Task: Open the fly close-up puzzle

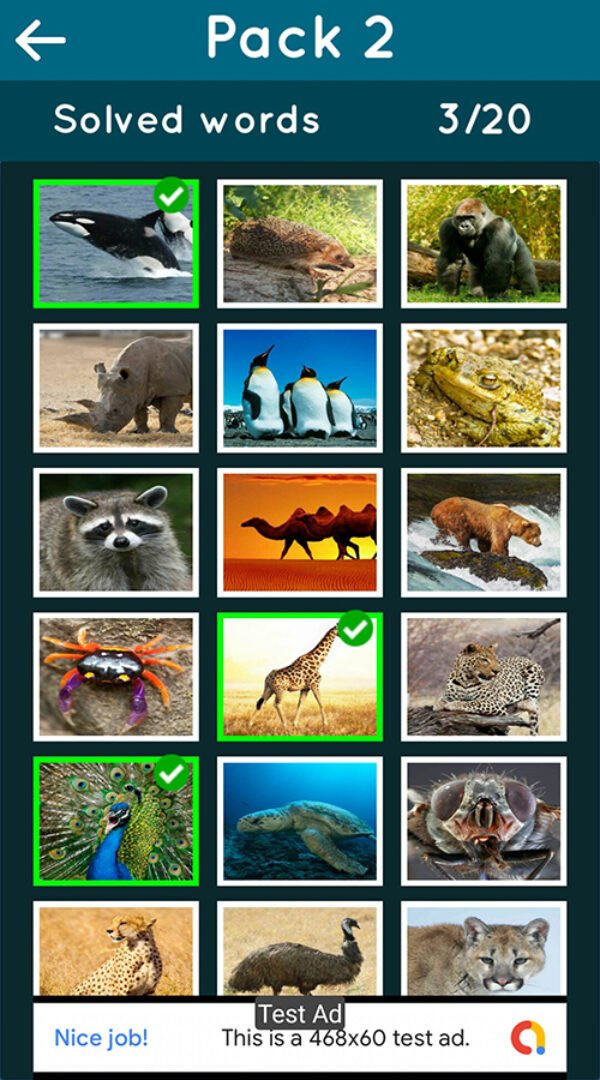Action: pos(484,821)
